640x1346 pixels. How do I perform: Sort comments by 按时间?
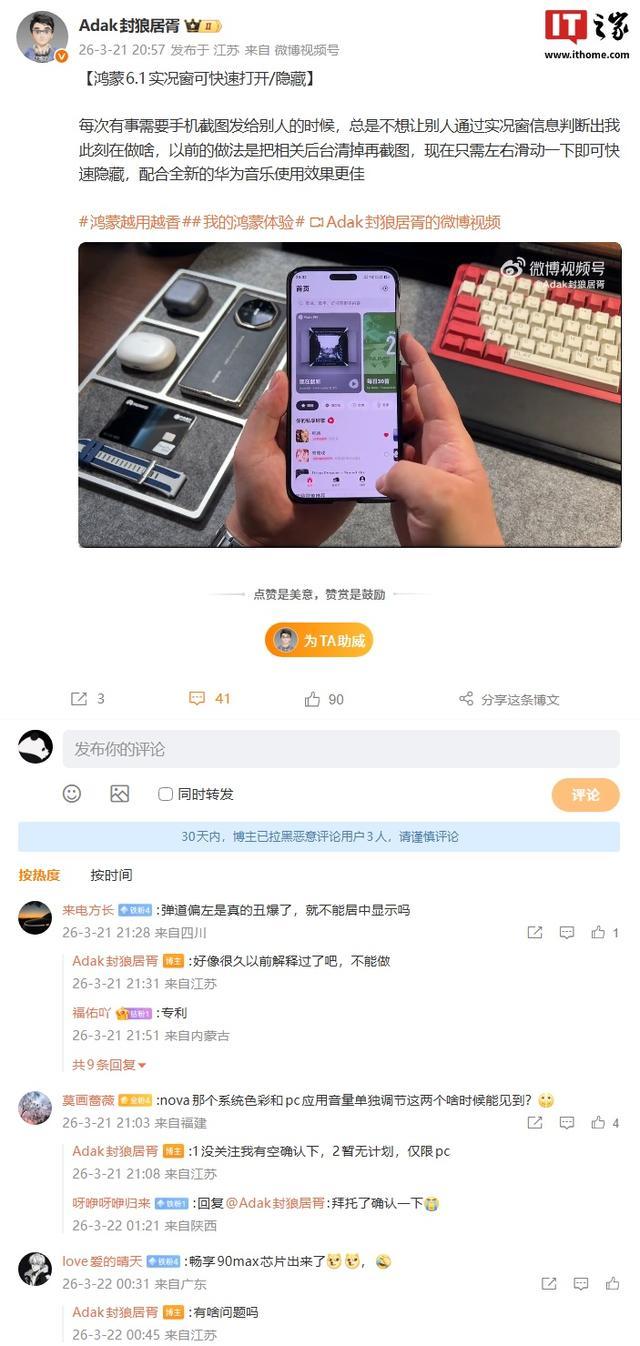111,875
